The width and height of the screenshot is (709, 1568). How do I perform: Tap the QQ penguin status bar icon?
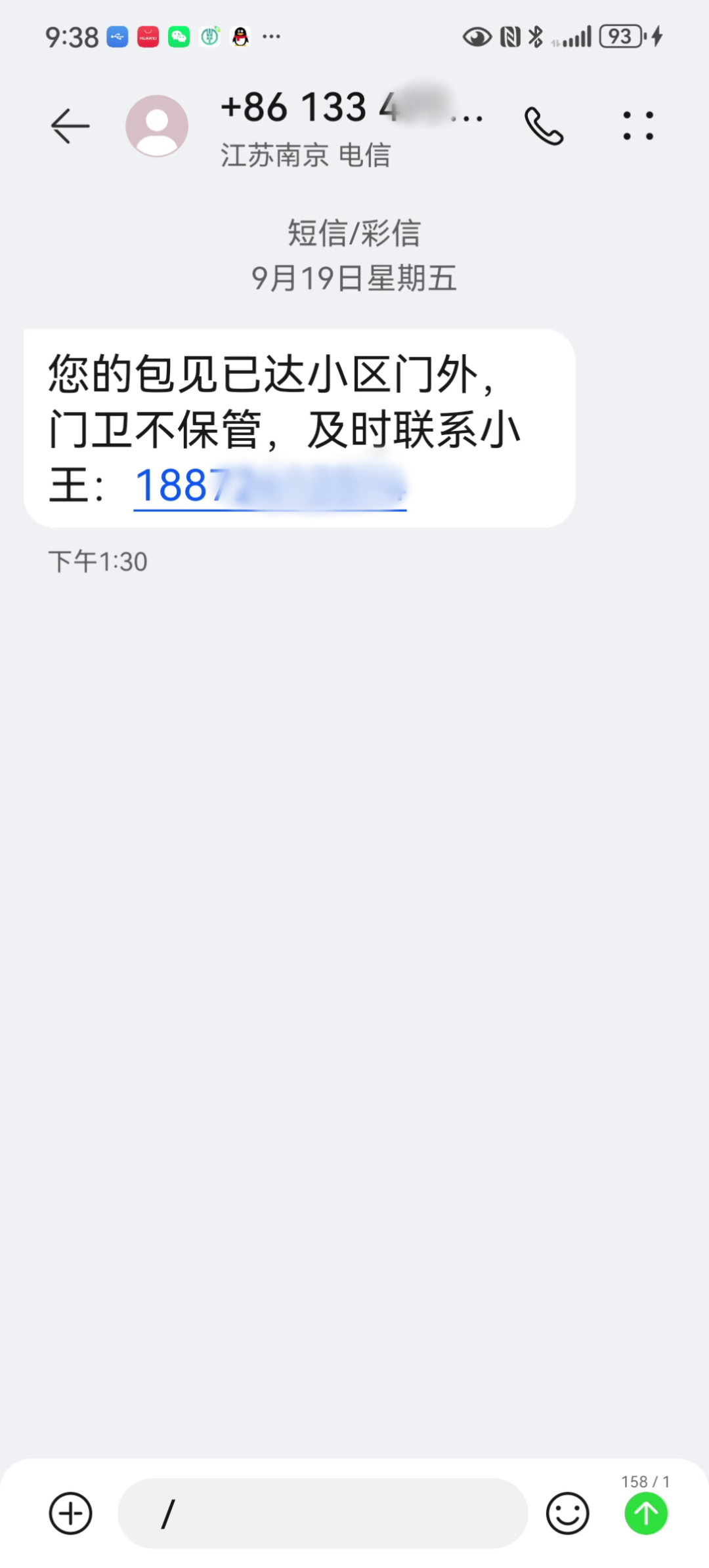point(240,37)
